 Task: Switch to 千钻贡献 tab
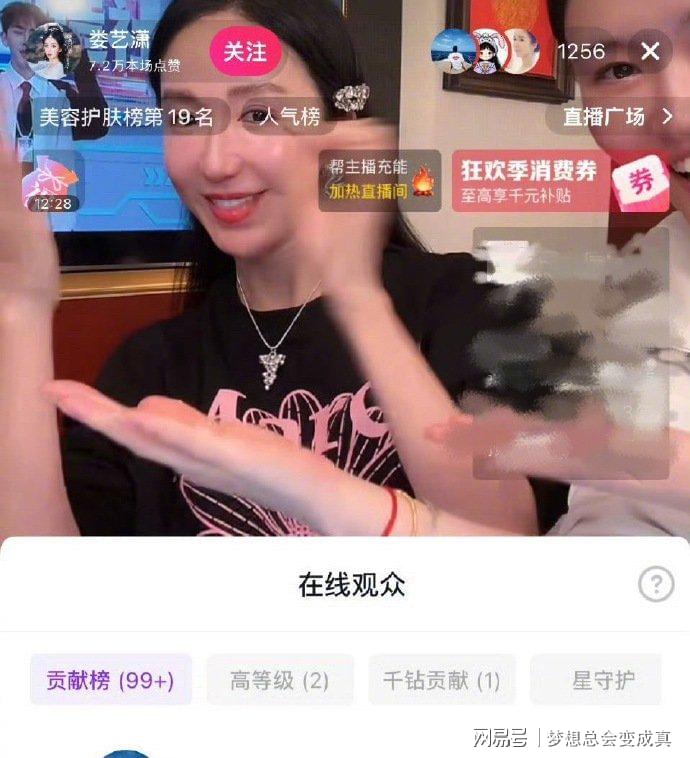pyautogui.click(x=441, y=681)
